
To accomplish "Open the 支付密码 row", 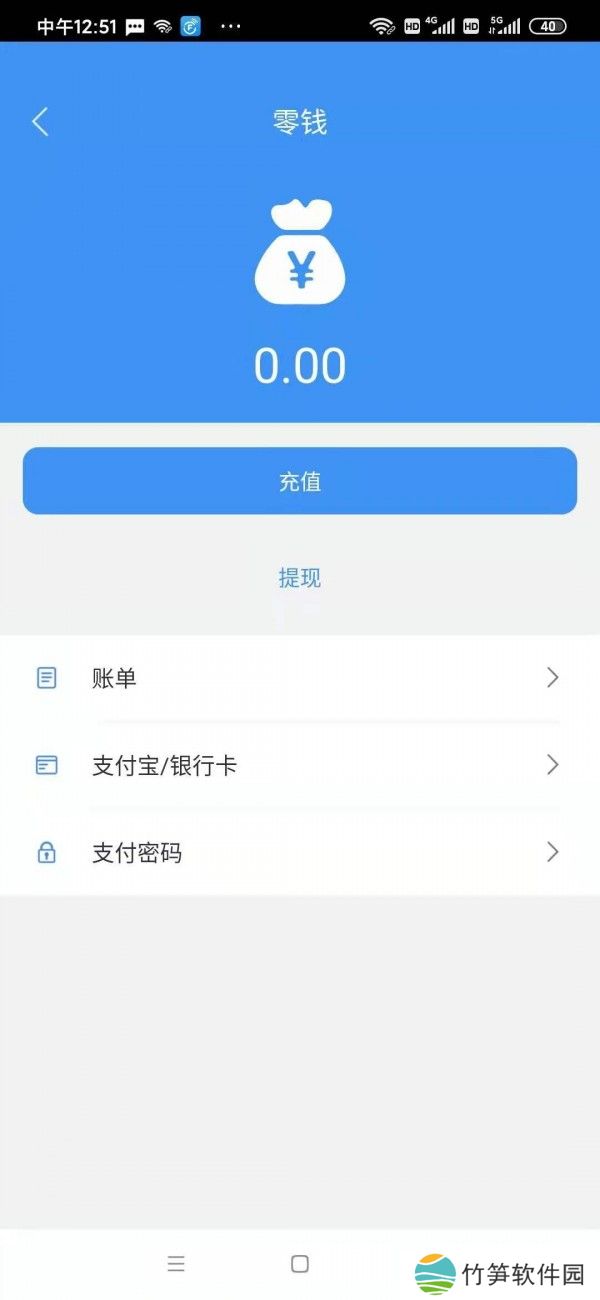I will pyautogui.click(x=300, y=853).
